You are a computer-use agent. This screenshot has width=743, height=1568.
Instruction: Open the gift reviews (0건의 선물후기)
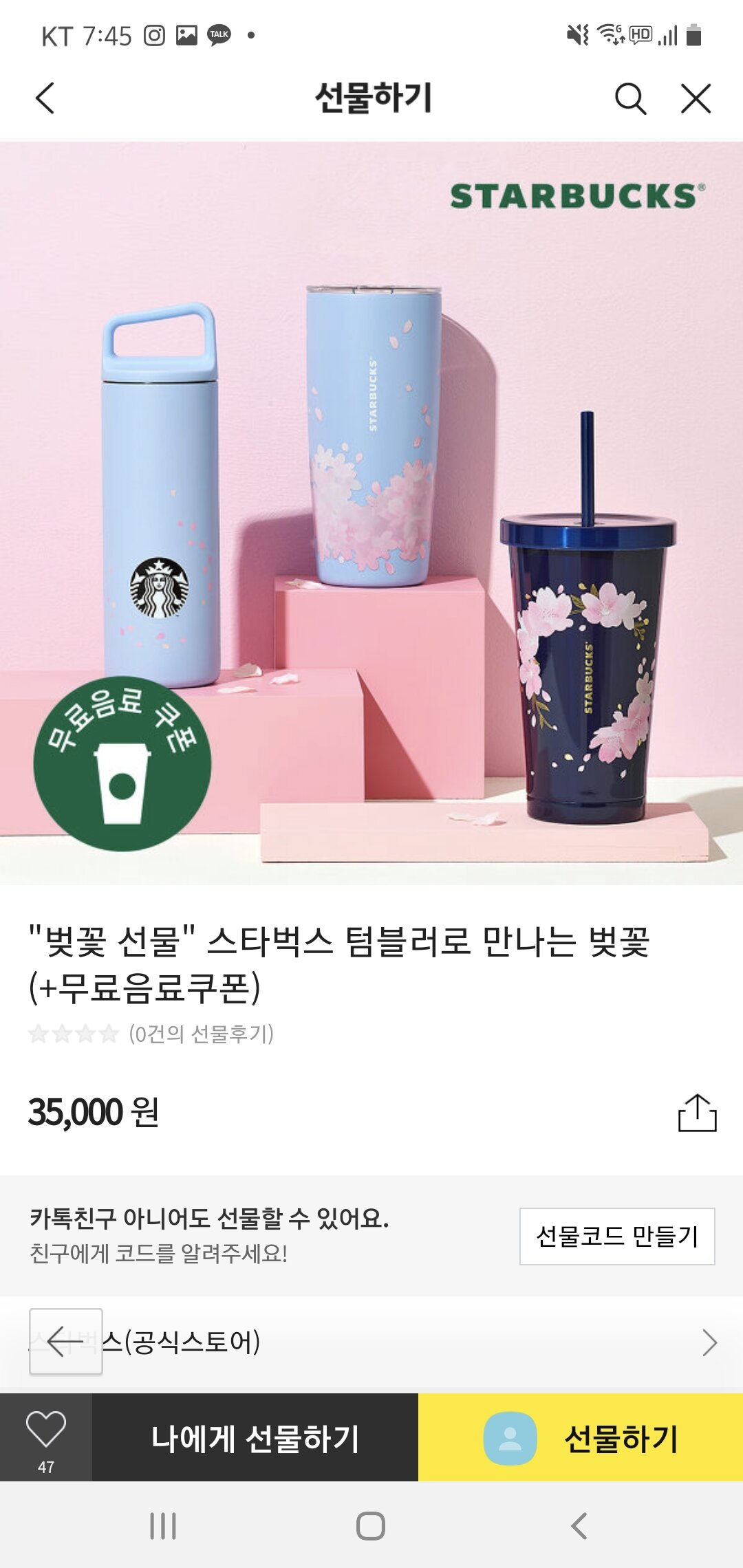click(x=201, y=1034)
